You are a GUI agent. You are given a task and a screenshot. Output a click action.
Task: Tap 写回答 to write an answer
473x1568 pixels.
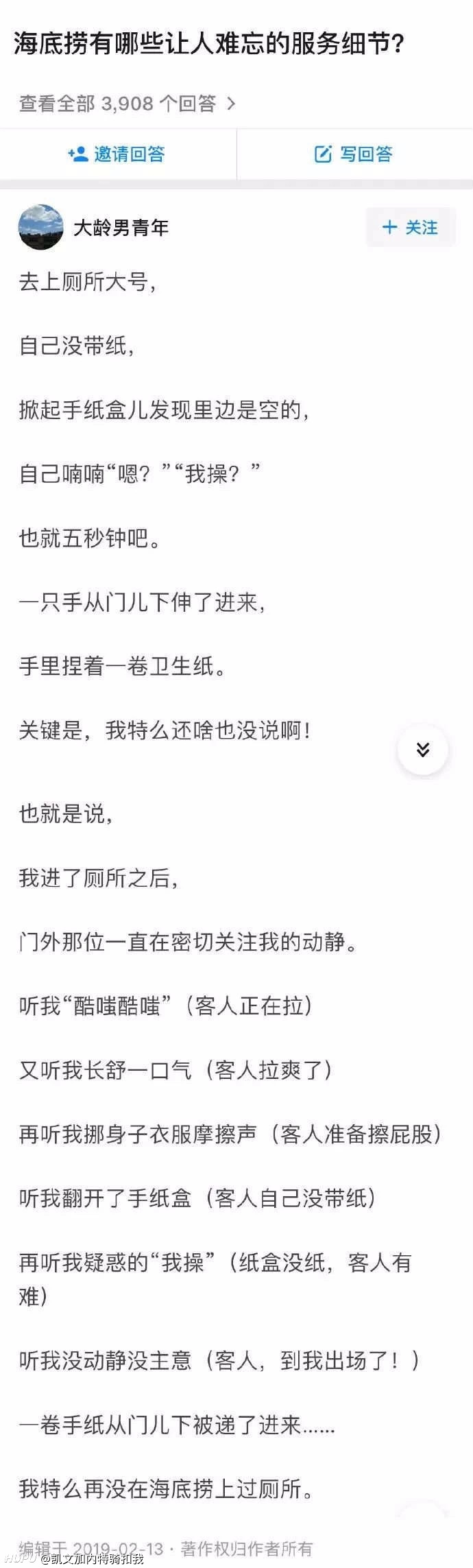pos(354,154)
